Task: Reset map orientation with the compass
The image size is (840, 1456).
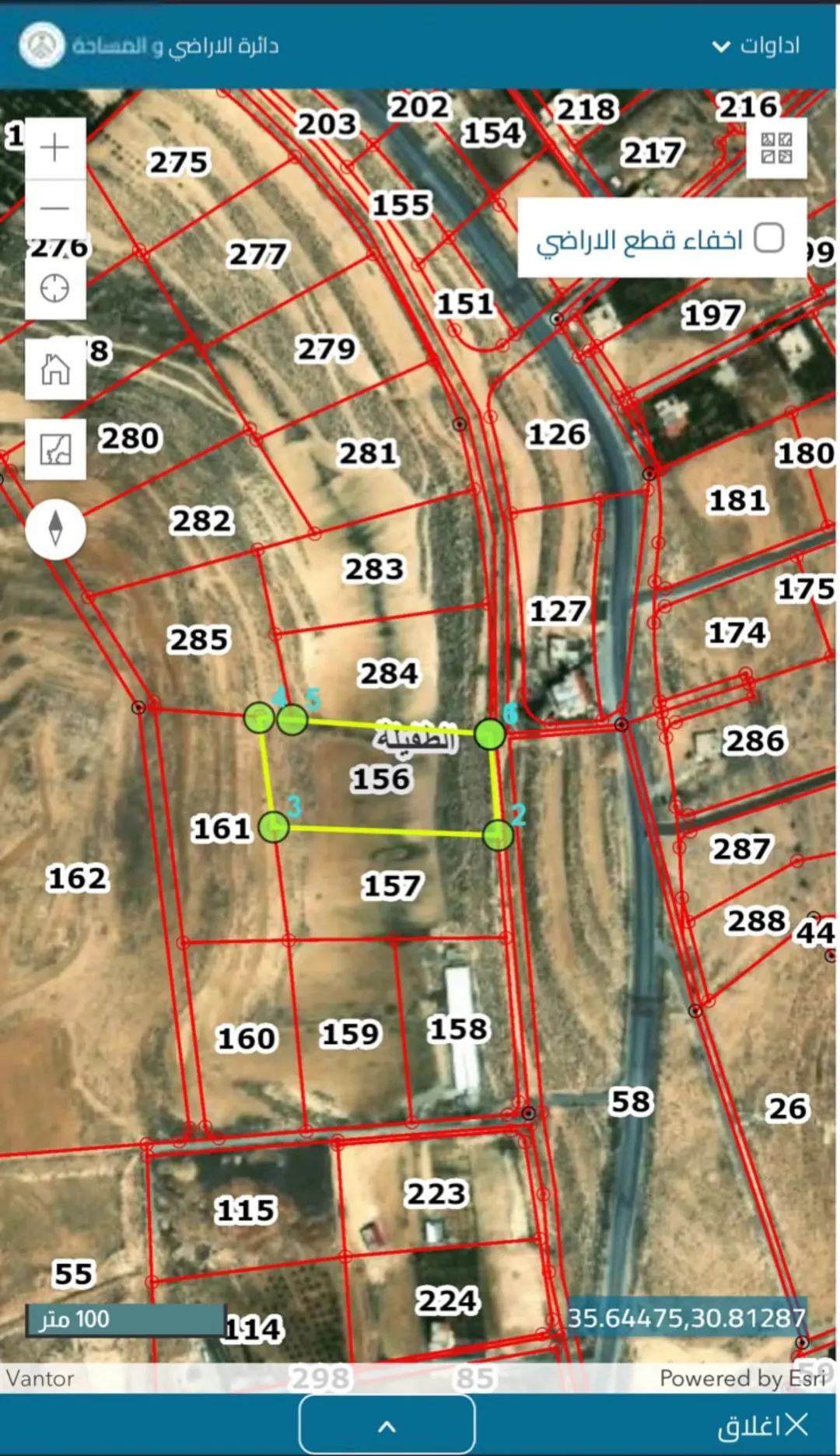Action: (x=55, y=529)
